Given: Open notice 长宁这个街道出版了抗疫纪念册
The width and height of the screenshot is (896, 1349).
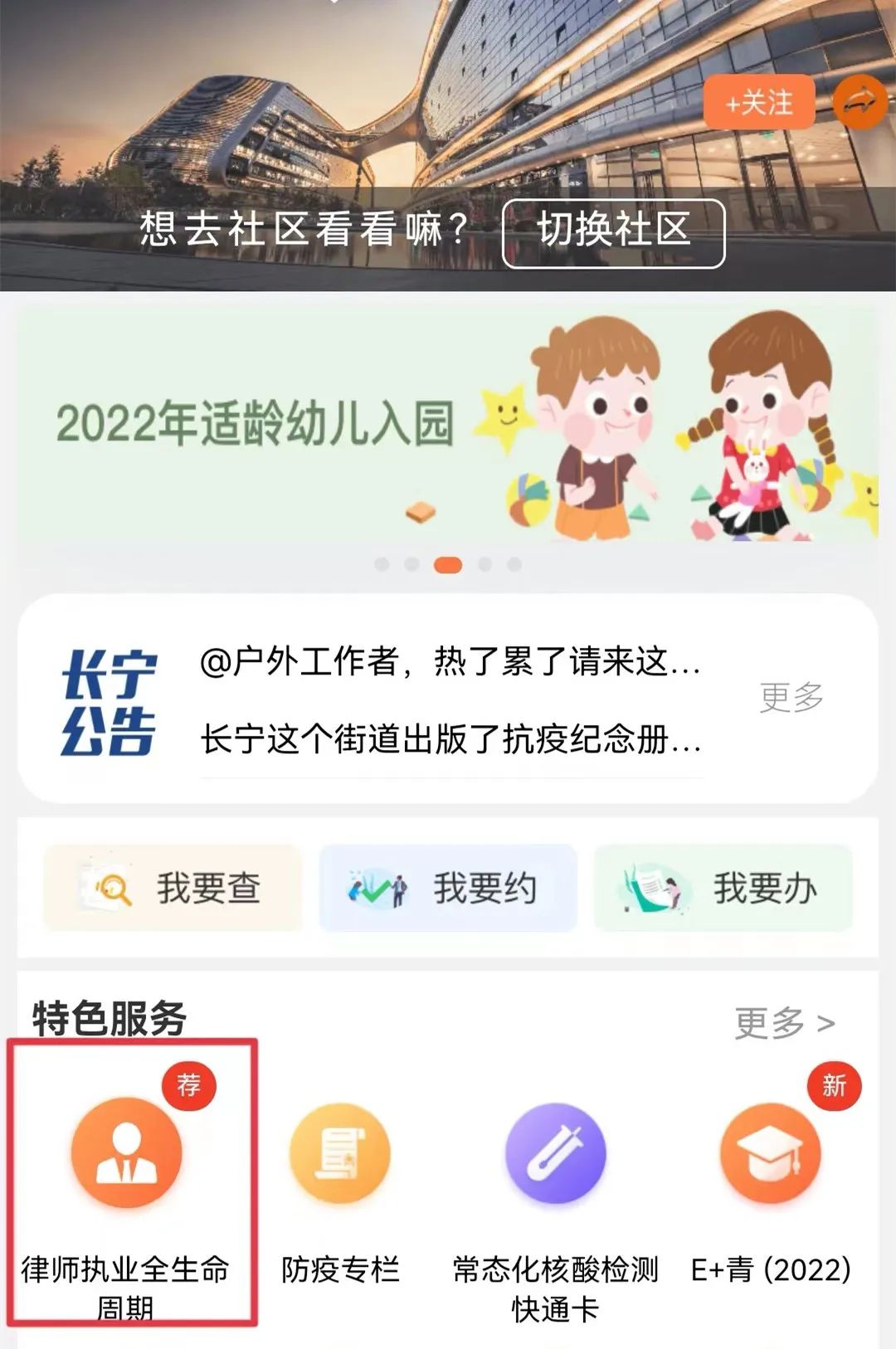Looking at the screenshot, I should coord(450,738).
